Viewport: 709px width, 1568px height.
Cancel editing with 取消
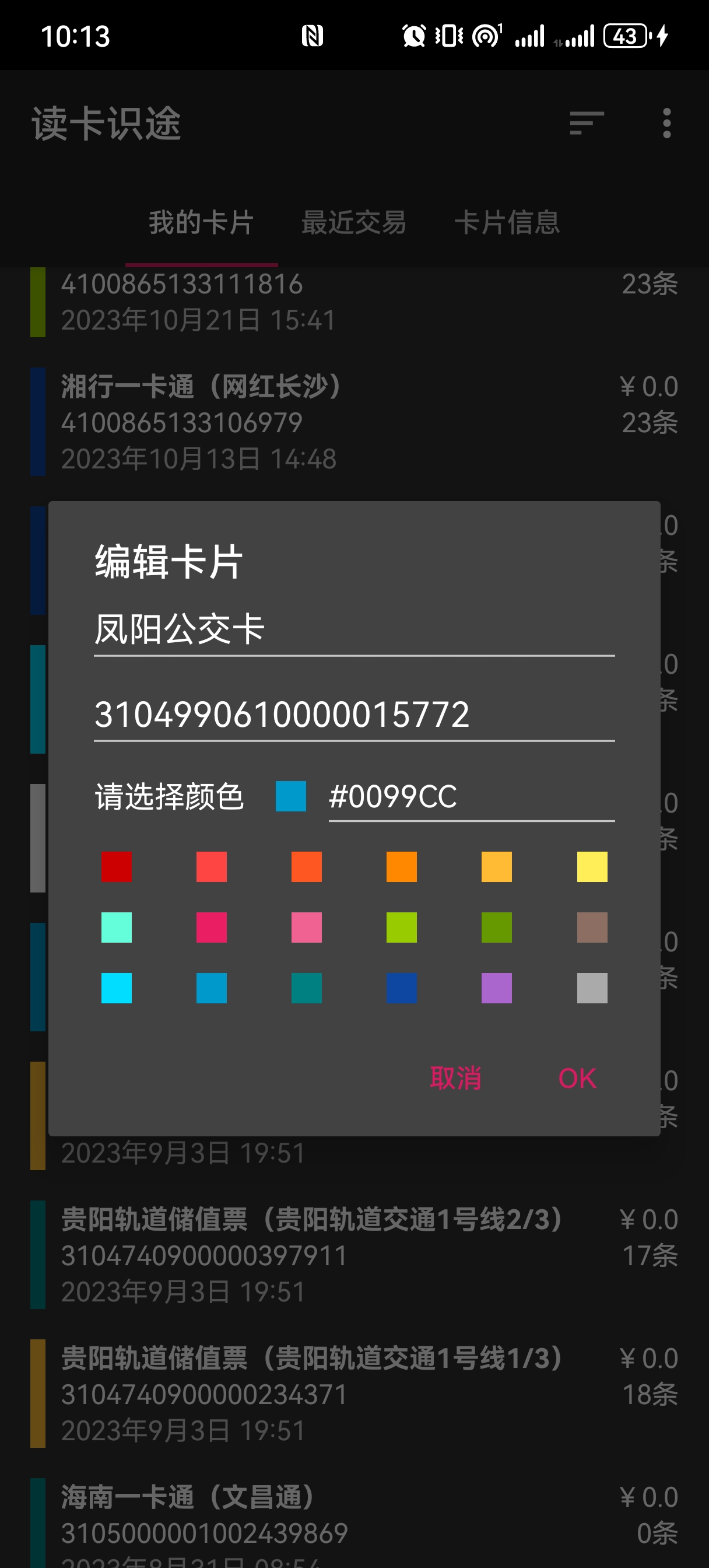[x=455, y=1078]
